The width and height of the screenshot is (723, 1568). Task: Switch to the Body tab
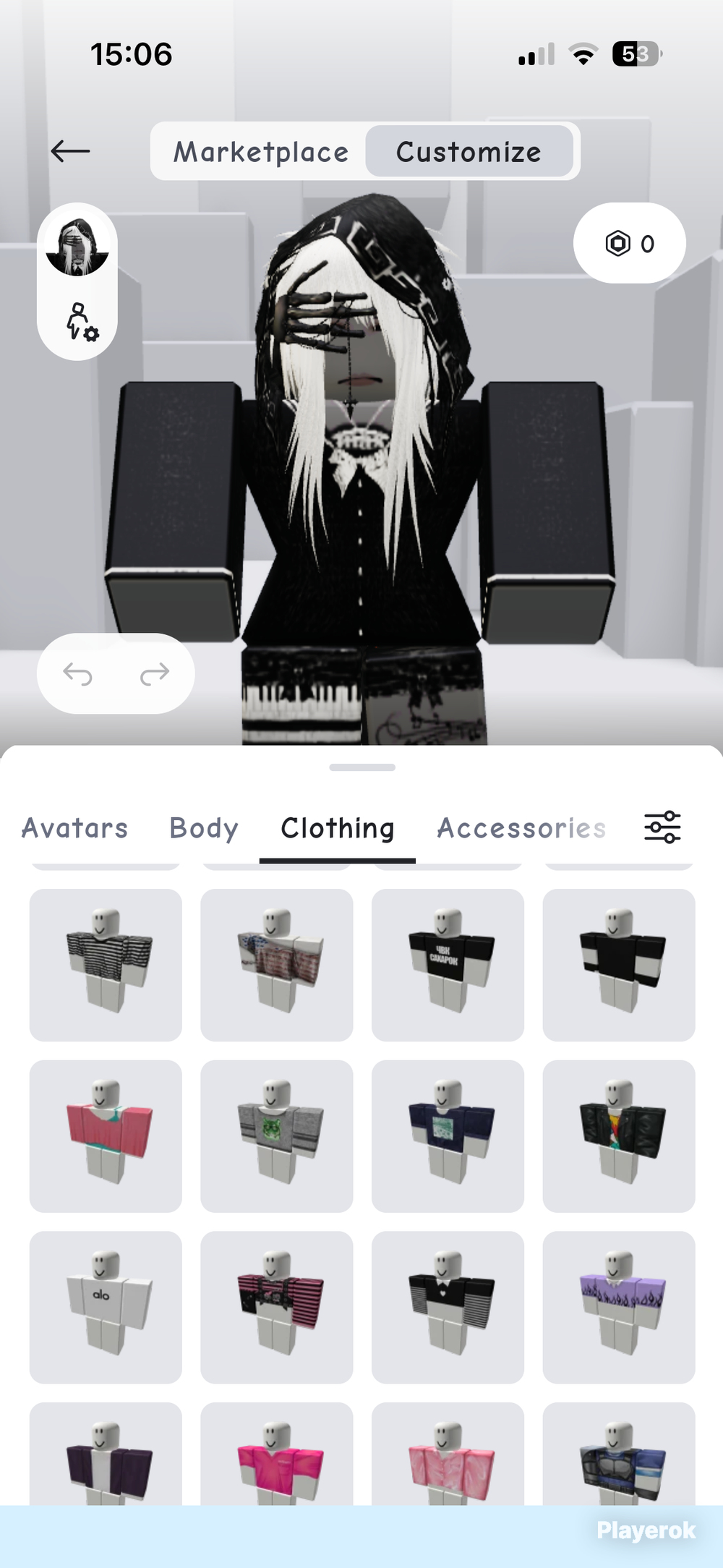click(x=204, y=828)
